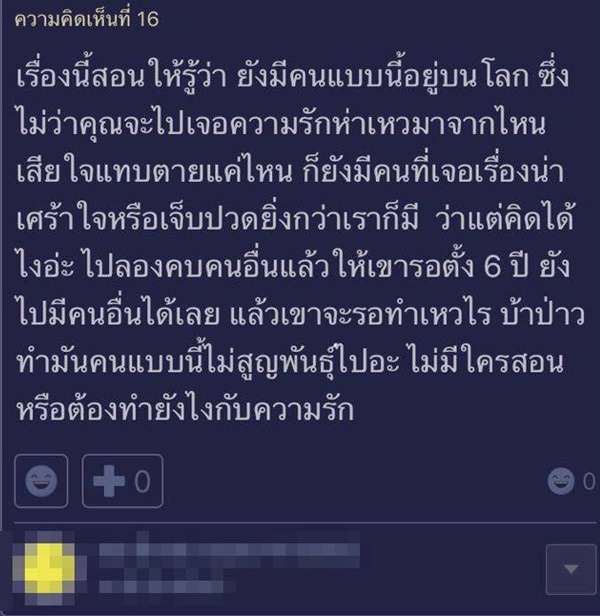Tap the plus vote button showing 0
This screenshot has height=616, width=600.
point(122,482)
